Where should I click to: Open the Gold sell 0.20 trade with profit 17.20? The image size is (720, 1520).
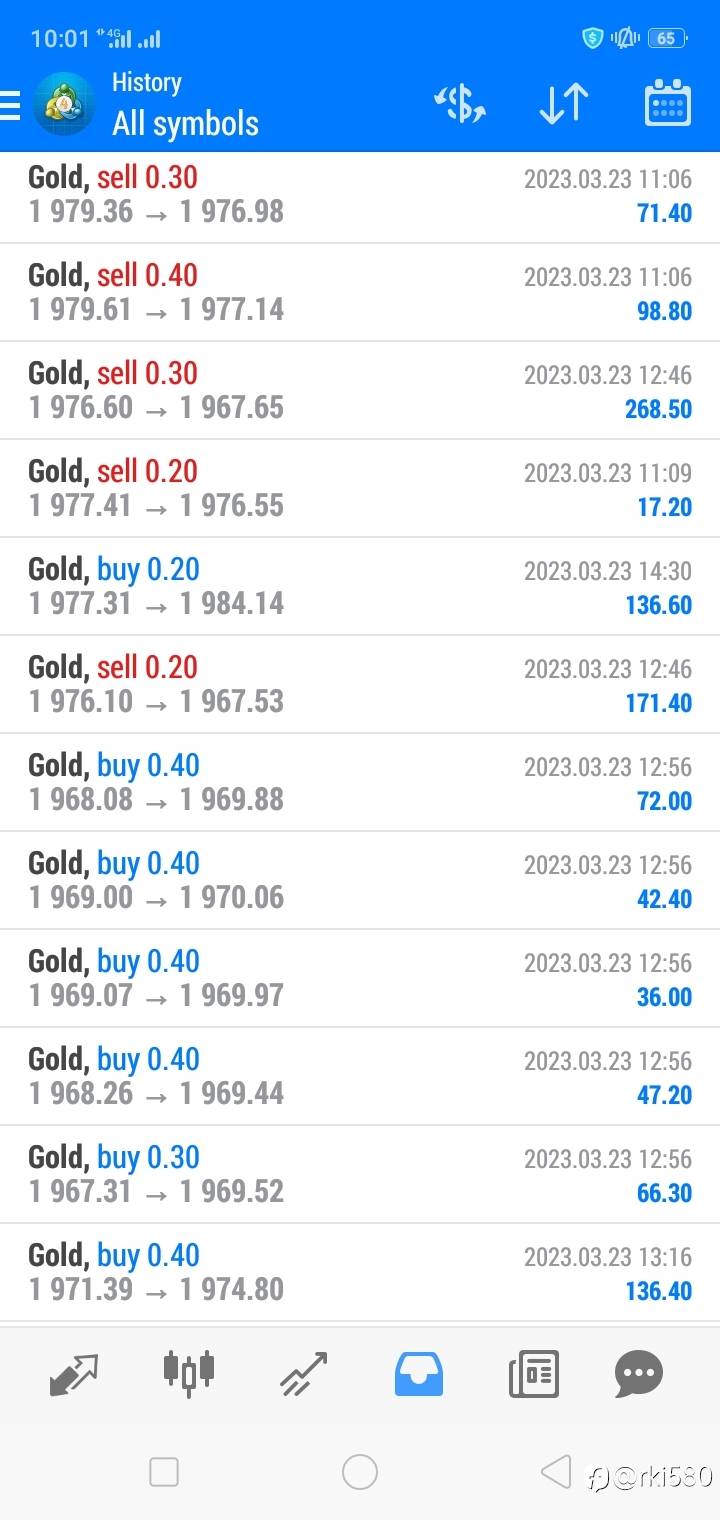(x=360, y=488)
